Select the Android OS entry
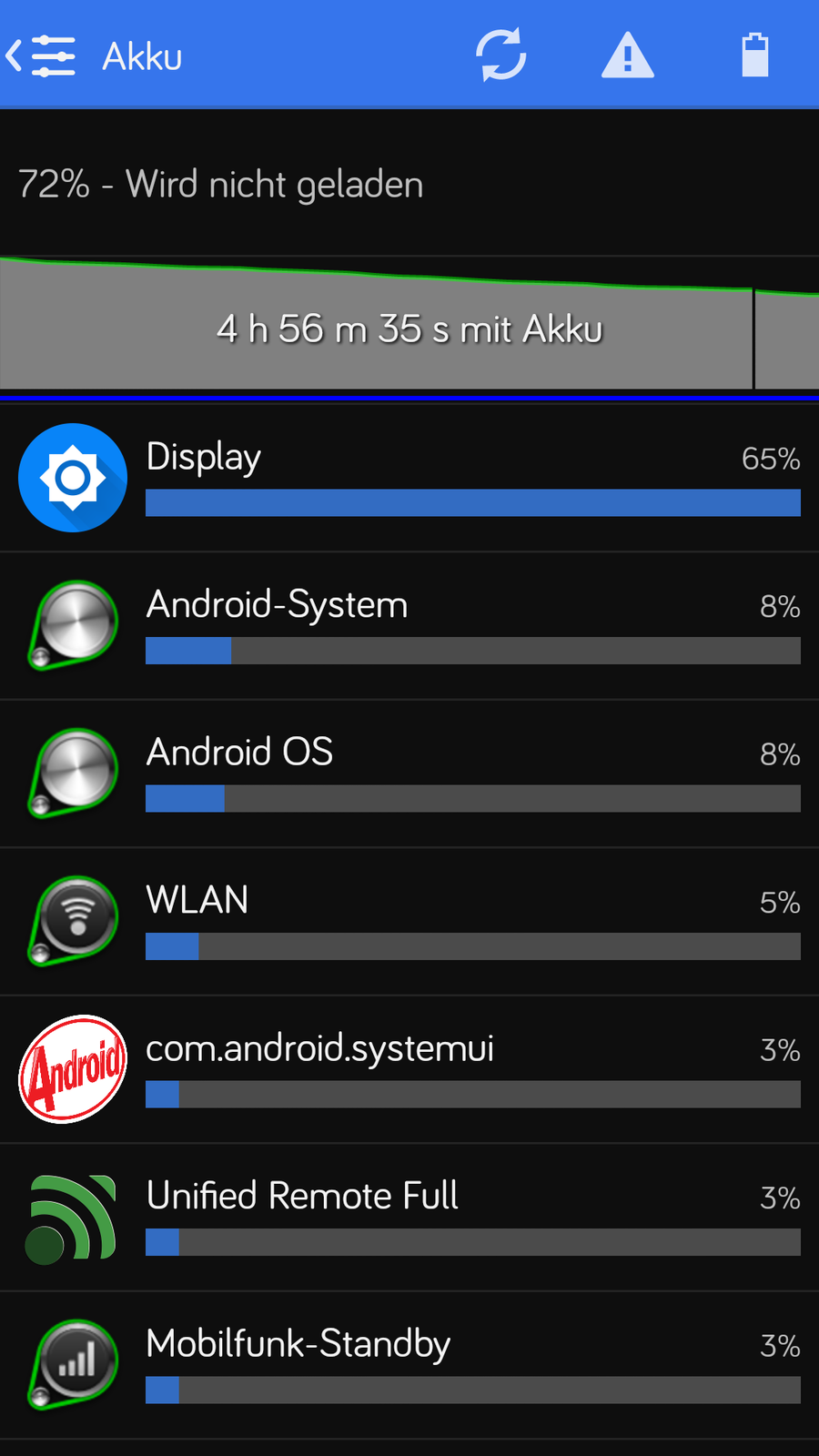 409,773
